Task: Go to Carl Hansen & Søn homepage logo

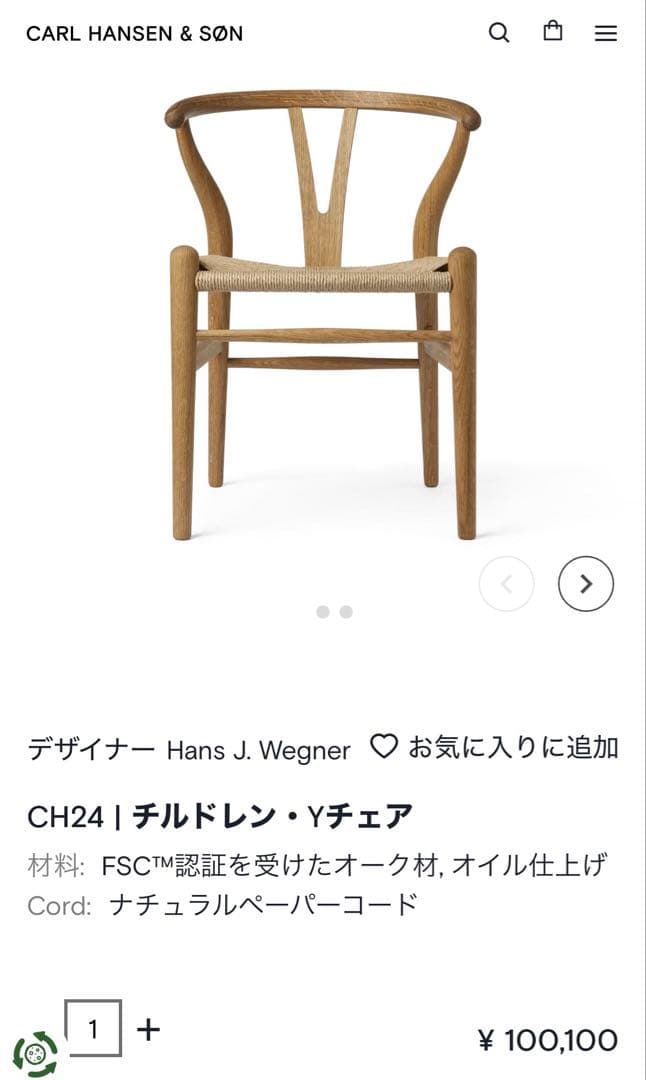Action: pyautogui.click(x=134, y=33)
